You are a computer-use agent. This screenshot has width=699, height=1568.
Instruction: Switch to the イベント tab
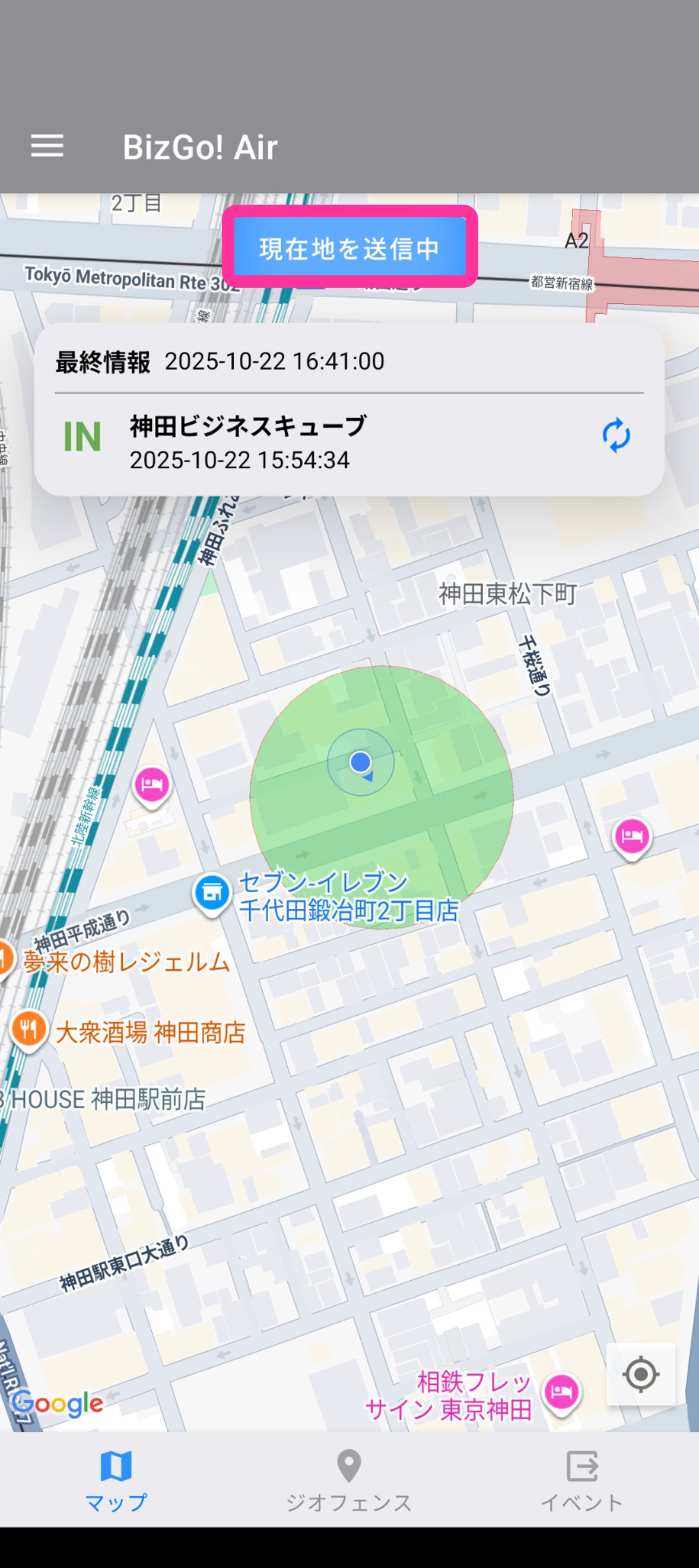click(x=582, y=1481)
